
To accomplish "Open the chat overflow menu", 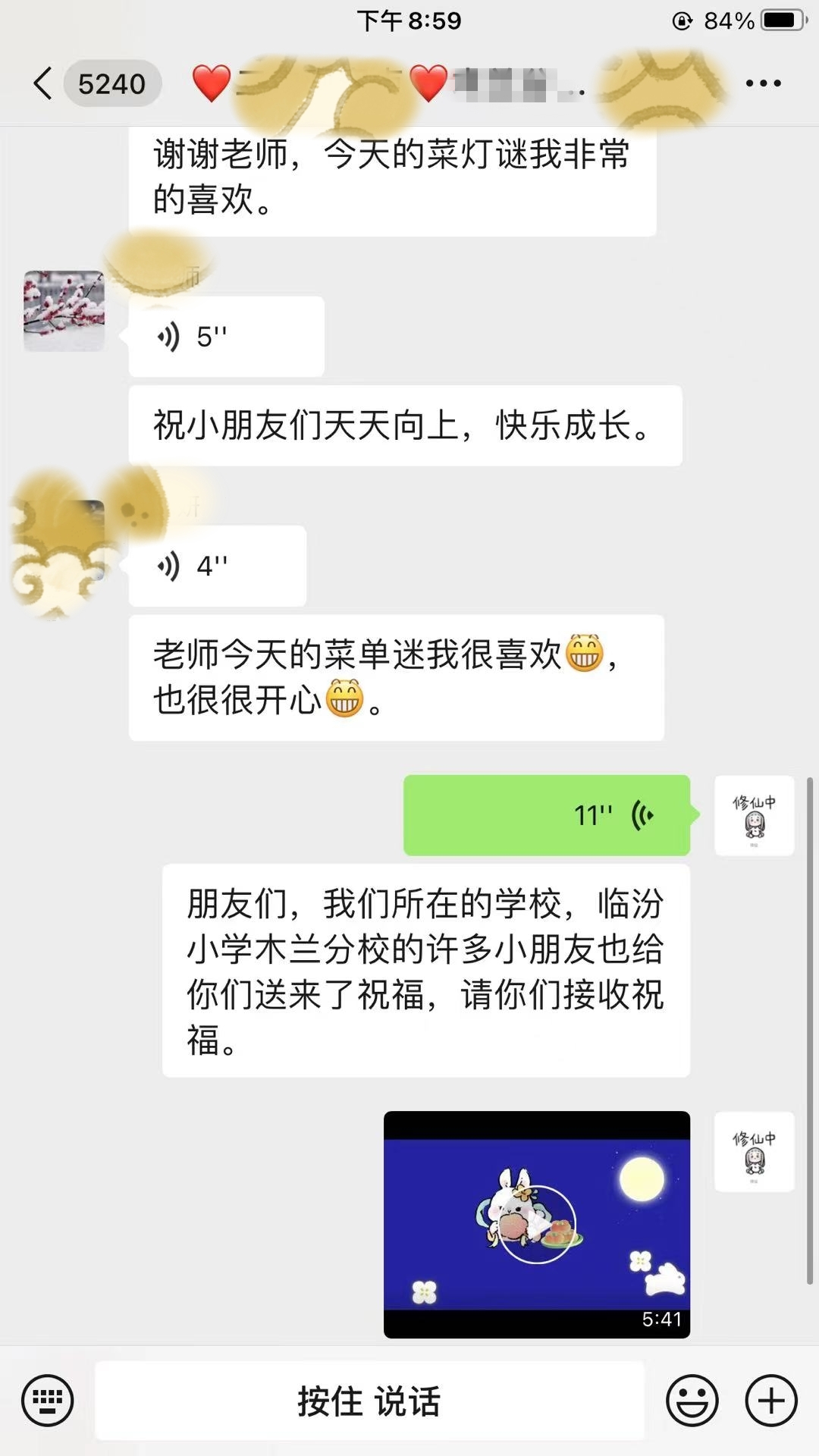I will pos(762,83).
